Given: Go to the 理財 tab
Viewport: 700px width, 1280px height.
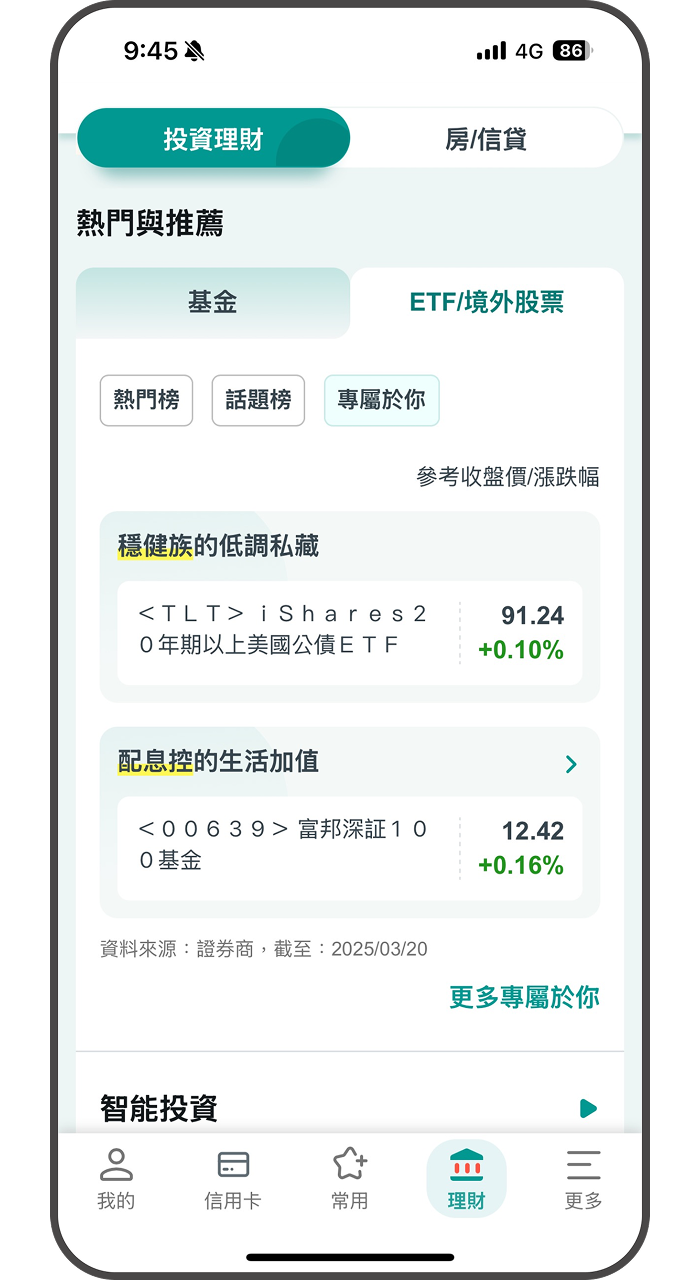Looking at the screenshot, I should (466, 1179).
